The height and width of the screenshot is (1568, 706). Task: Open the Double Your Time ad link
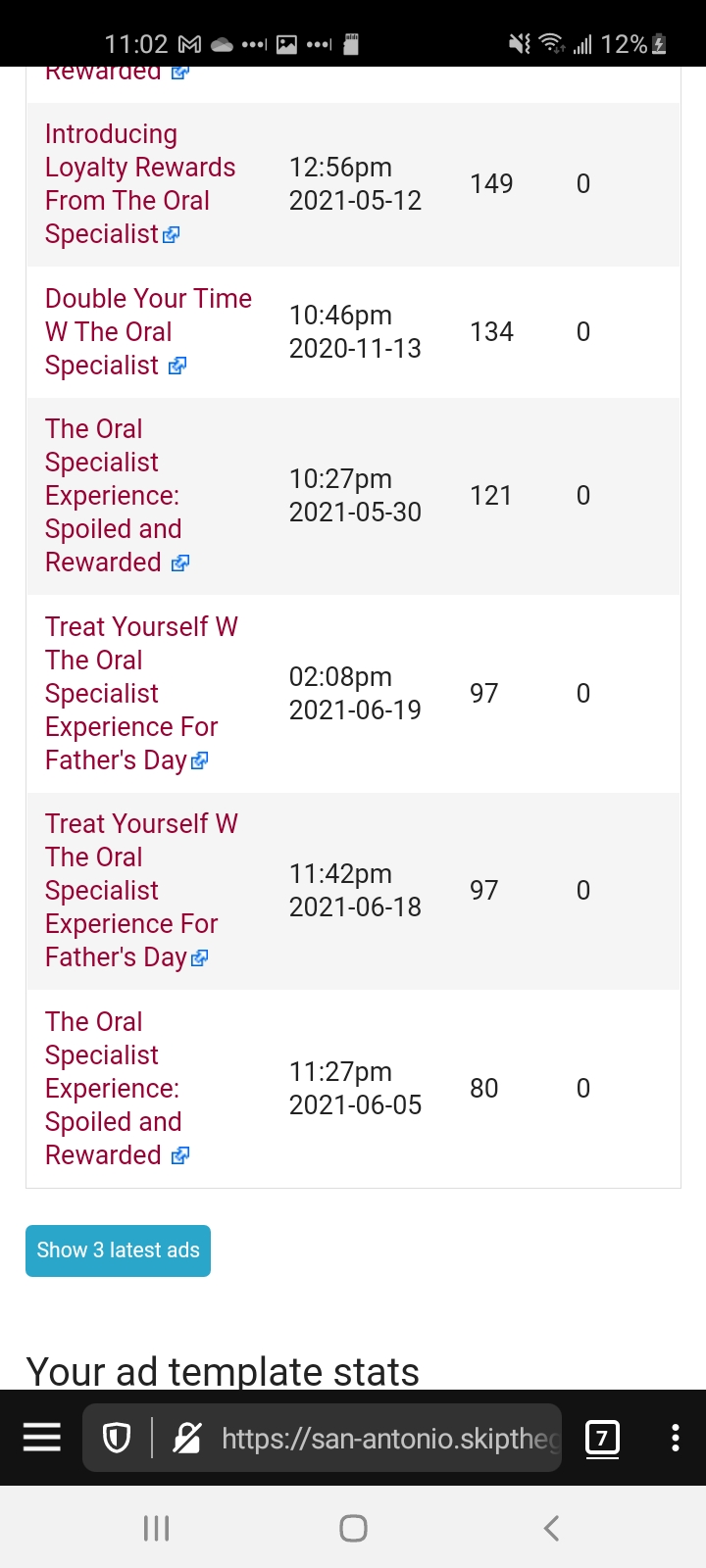[x=147, y=331]
